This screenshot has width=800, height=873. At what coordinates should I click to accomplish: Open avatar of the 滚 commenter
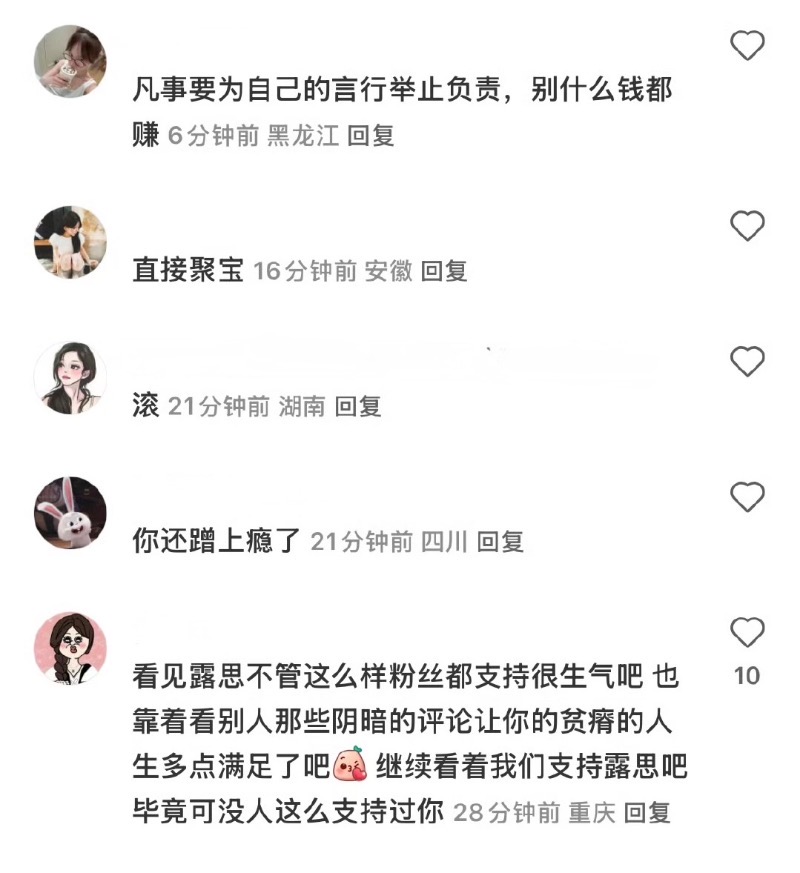pos(70,377)
